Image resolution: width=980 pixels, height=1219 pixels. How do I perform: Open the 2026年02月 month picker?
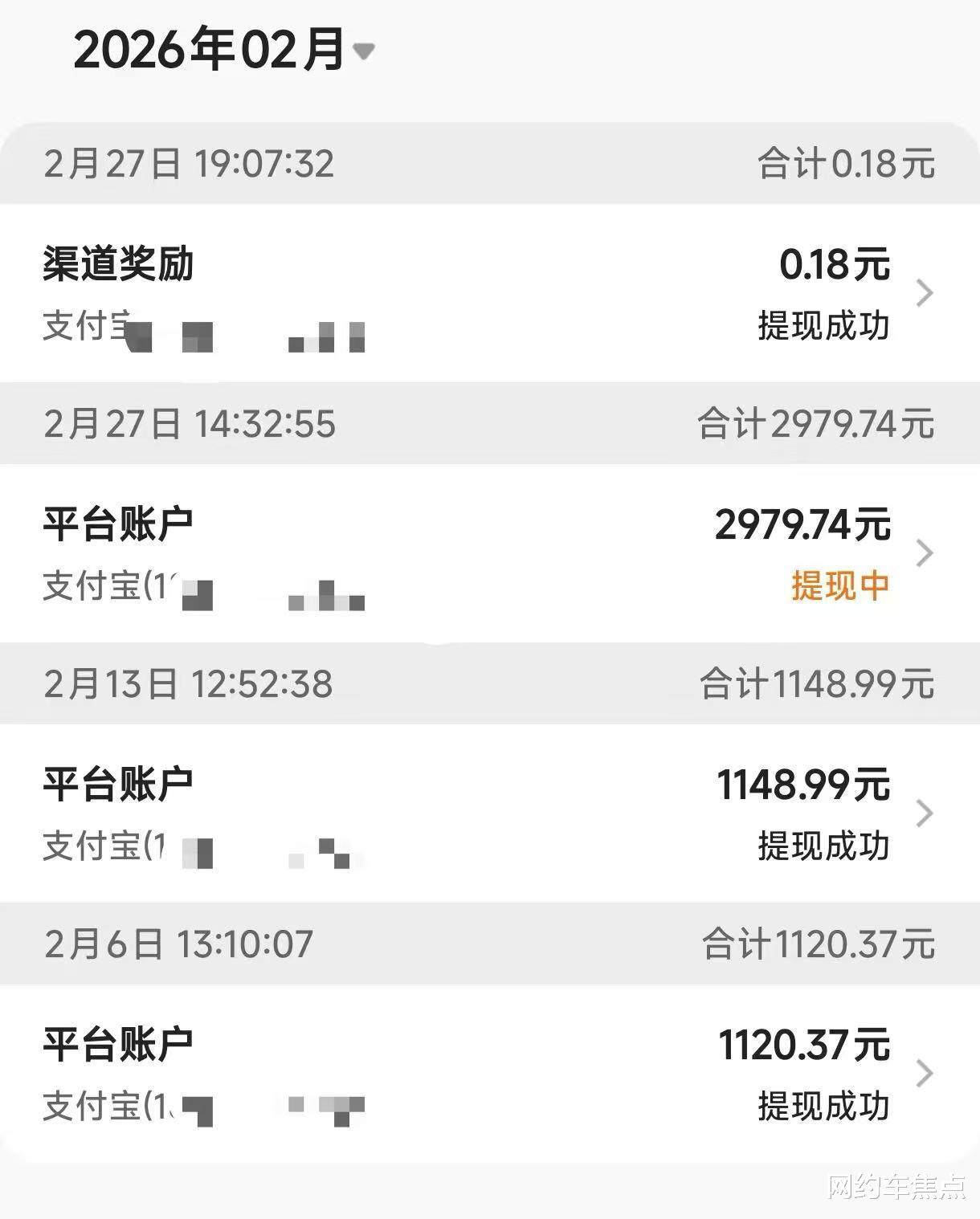coord(224,50)
